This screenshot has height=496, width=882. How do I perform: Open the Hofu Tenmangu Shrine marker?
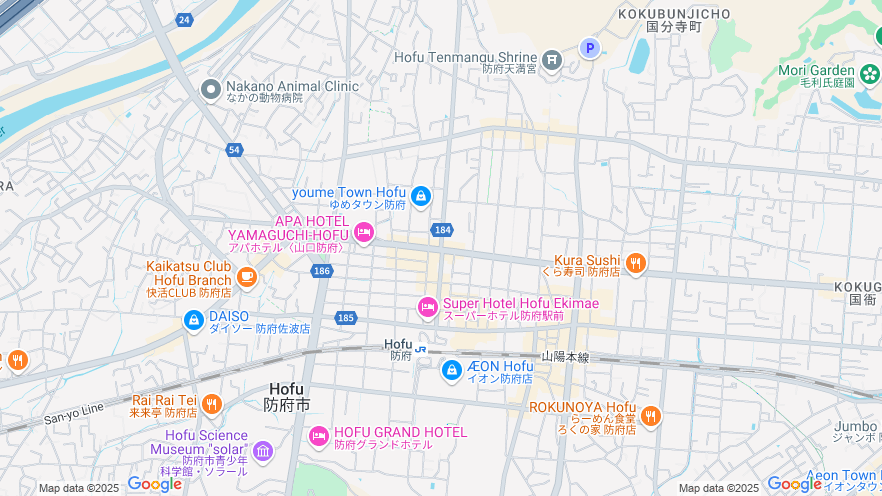552,60
